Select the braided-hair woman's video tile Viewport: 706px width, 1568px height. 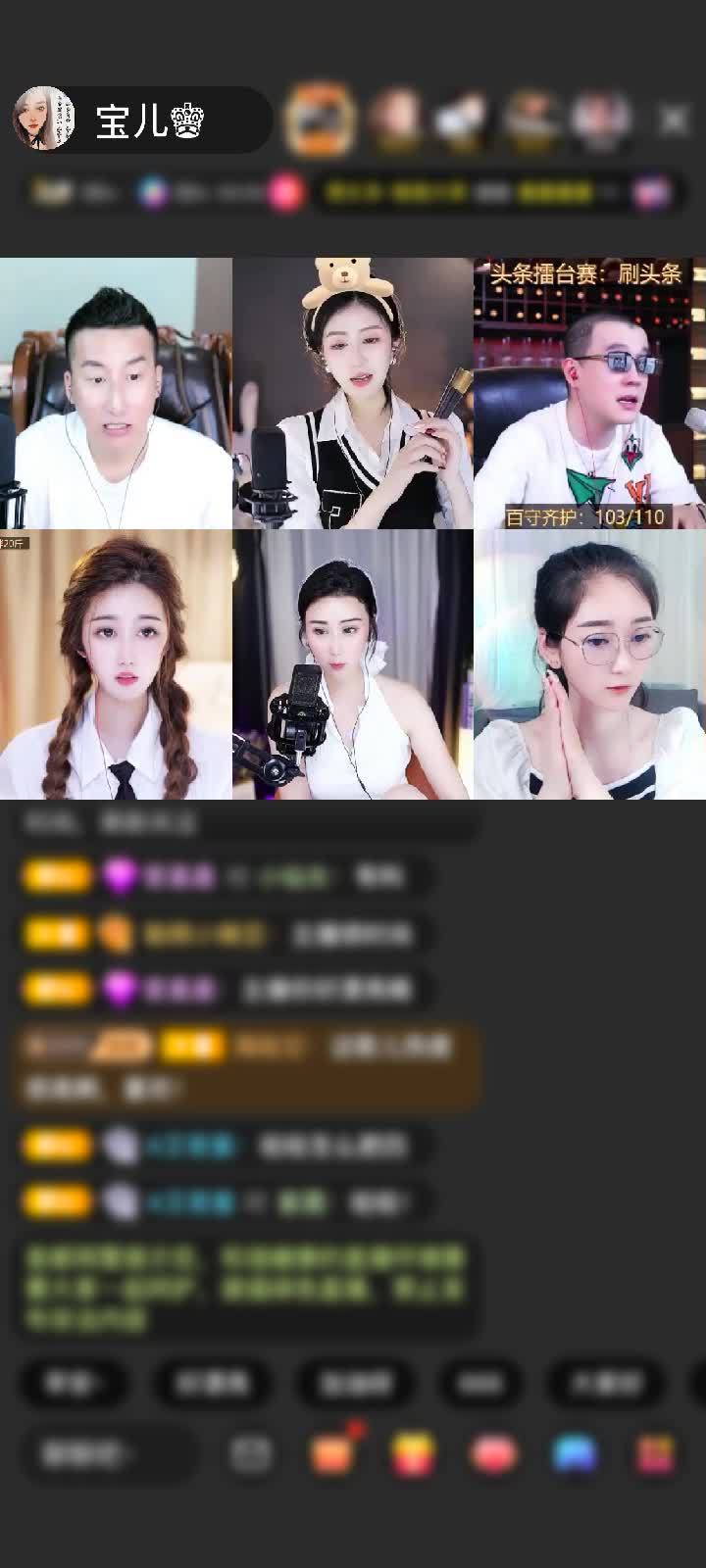116,665
